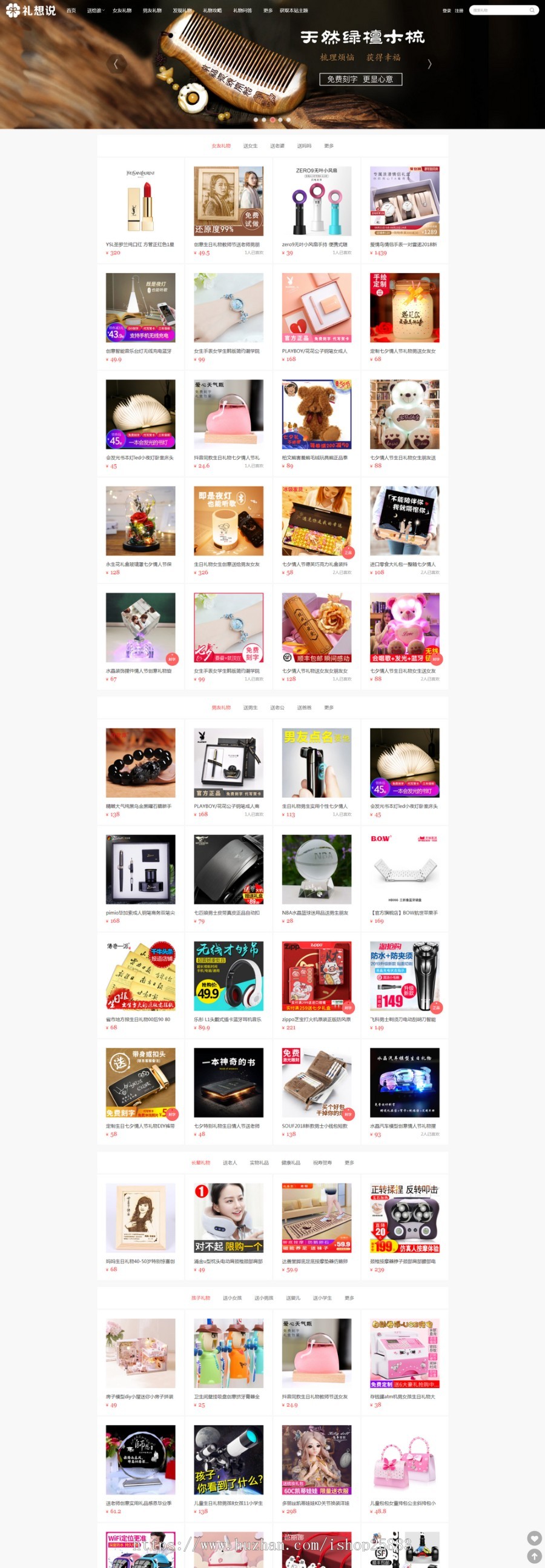Viewport: 545px width, 1568px height.
Task: Open the YSL lipstick product card
Action: (x=140, y=202)
